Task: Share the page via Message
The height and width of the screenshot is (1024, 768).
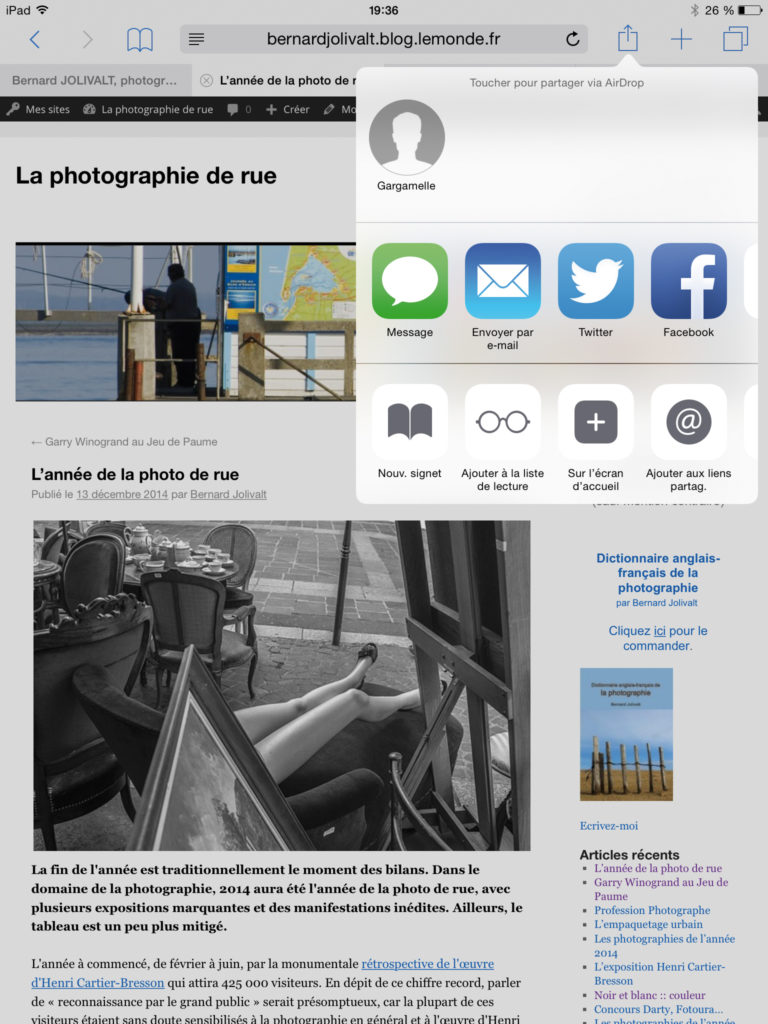Action: click(x=410, y=281)
